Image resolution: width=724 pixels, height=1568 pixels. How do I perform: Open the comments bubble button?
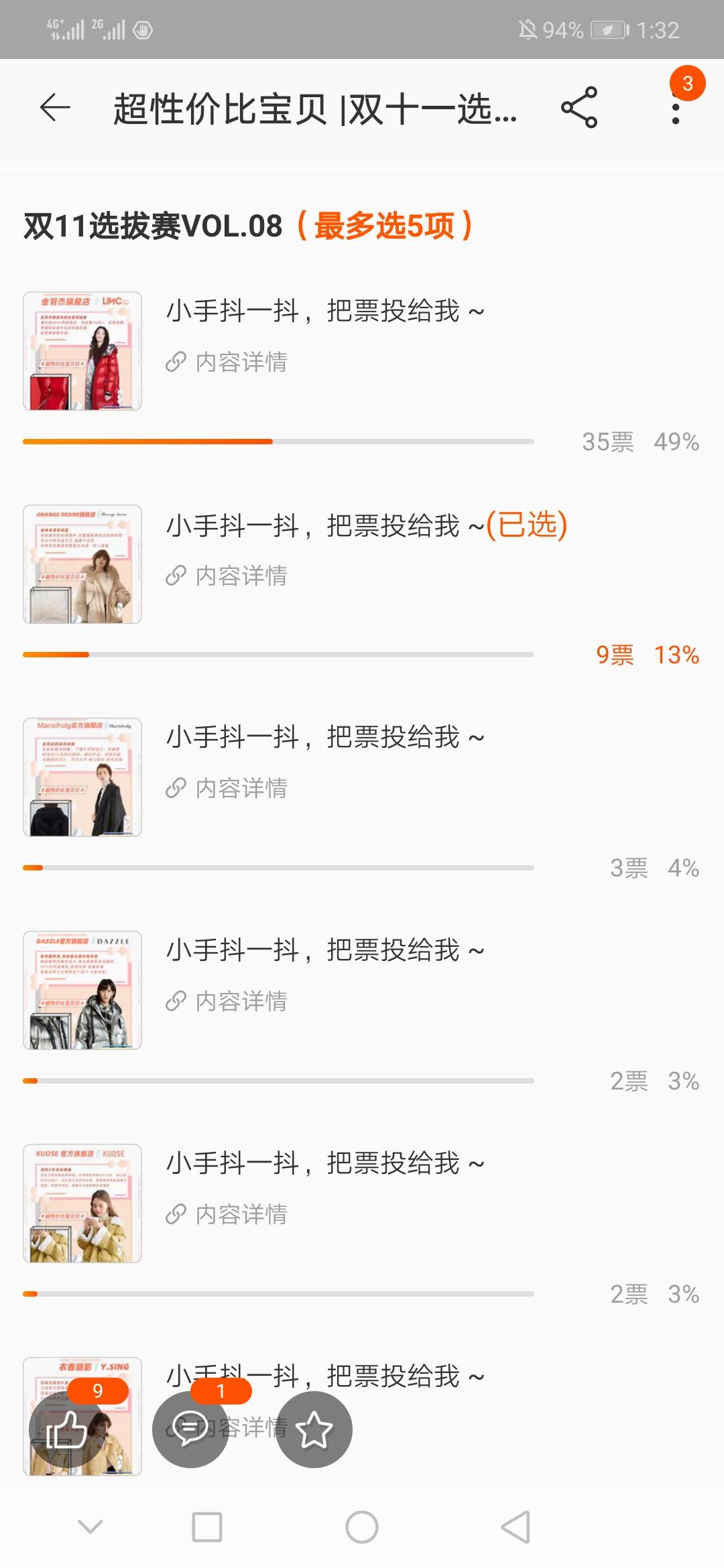coord(190,1430)
